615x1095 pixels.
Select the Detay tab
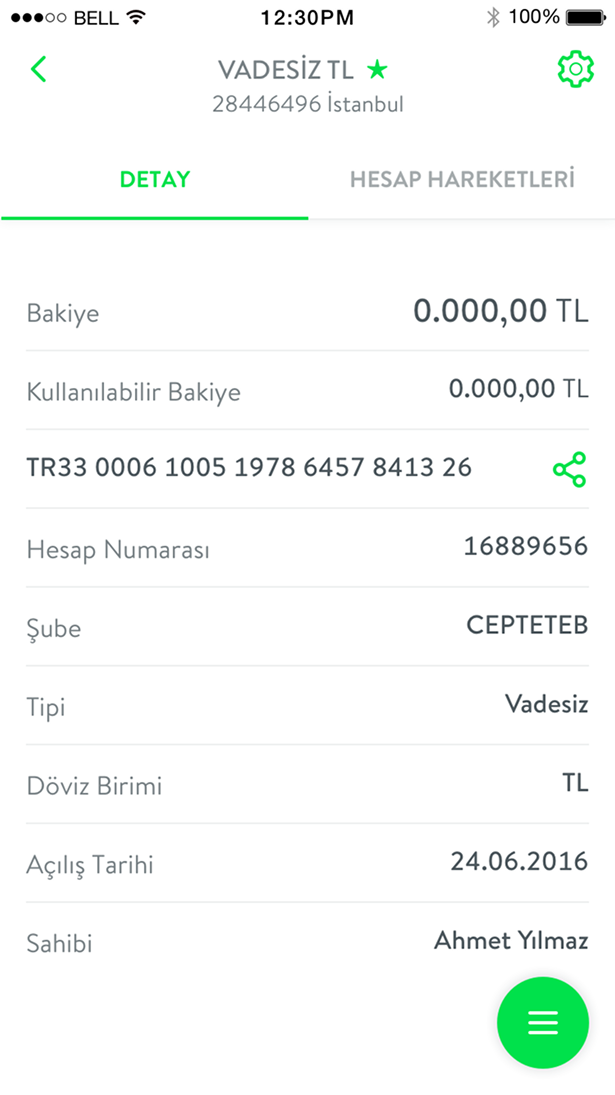[155, 180]
